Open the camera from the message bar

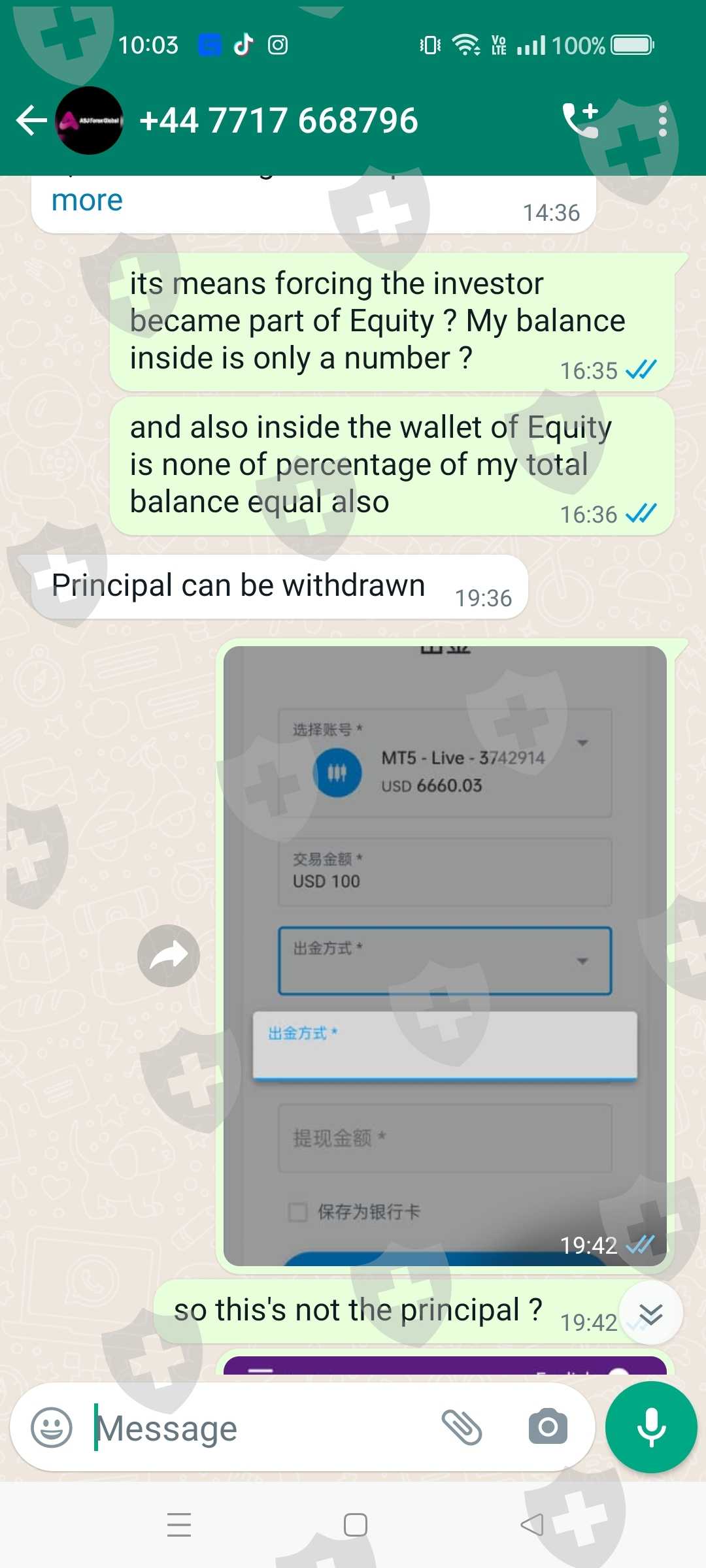click(548, 1427)
